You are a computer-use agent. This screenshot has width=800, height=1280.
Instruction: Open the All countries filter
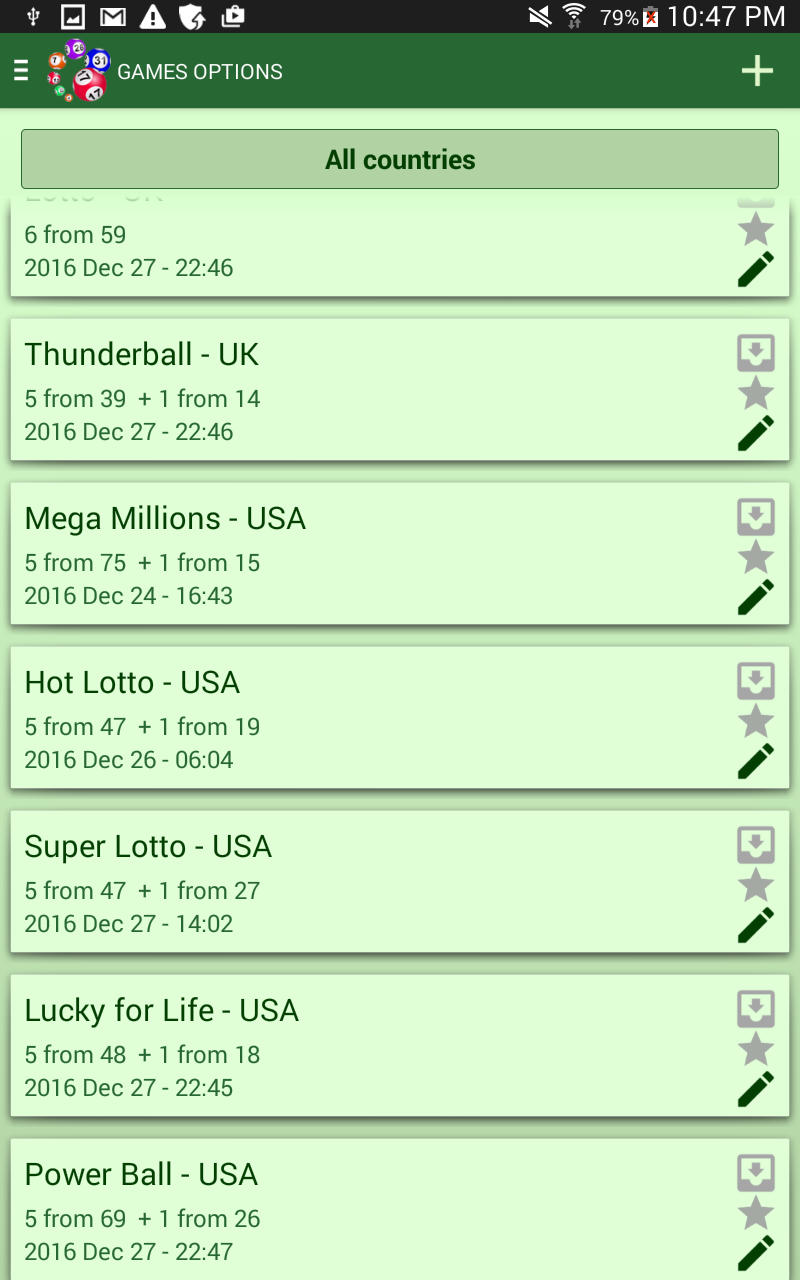400,159
